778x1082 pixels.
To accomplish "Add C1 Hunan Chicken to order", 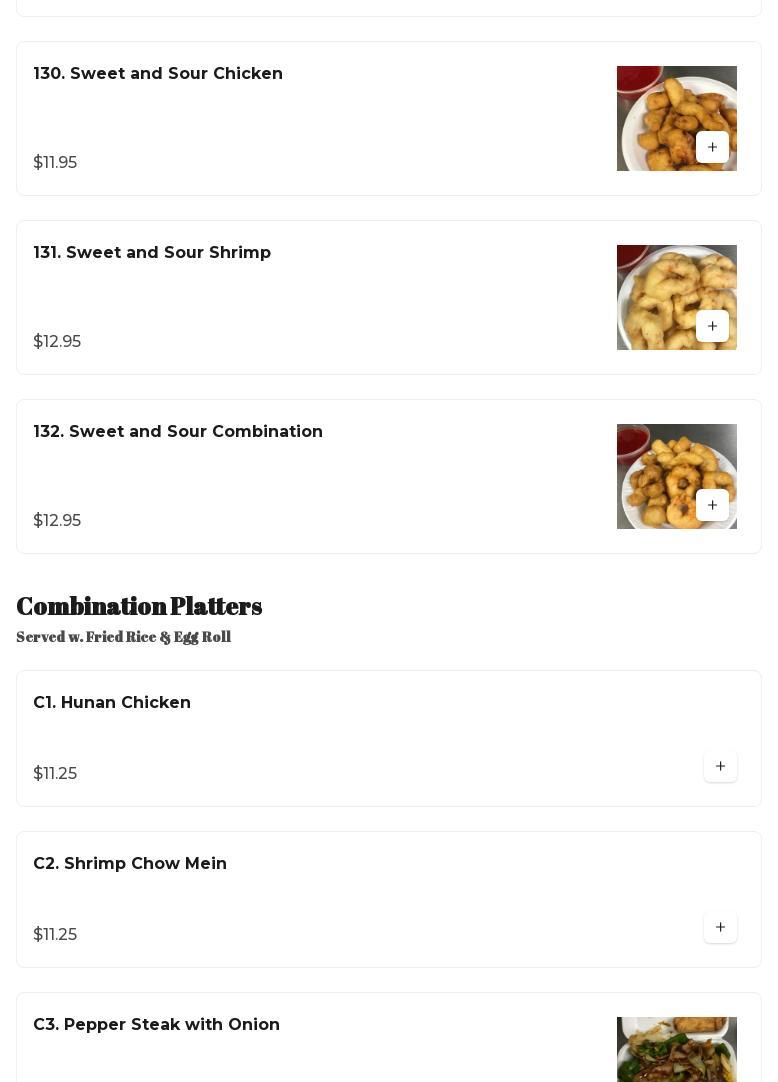I will point(720,766).
